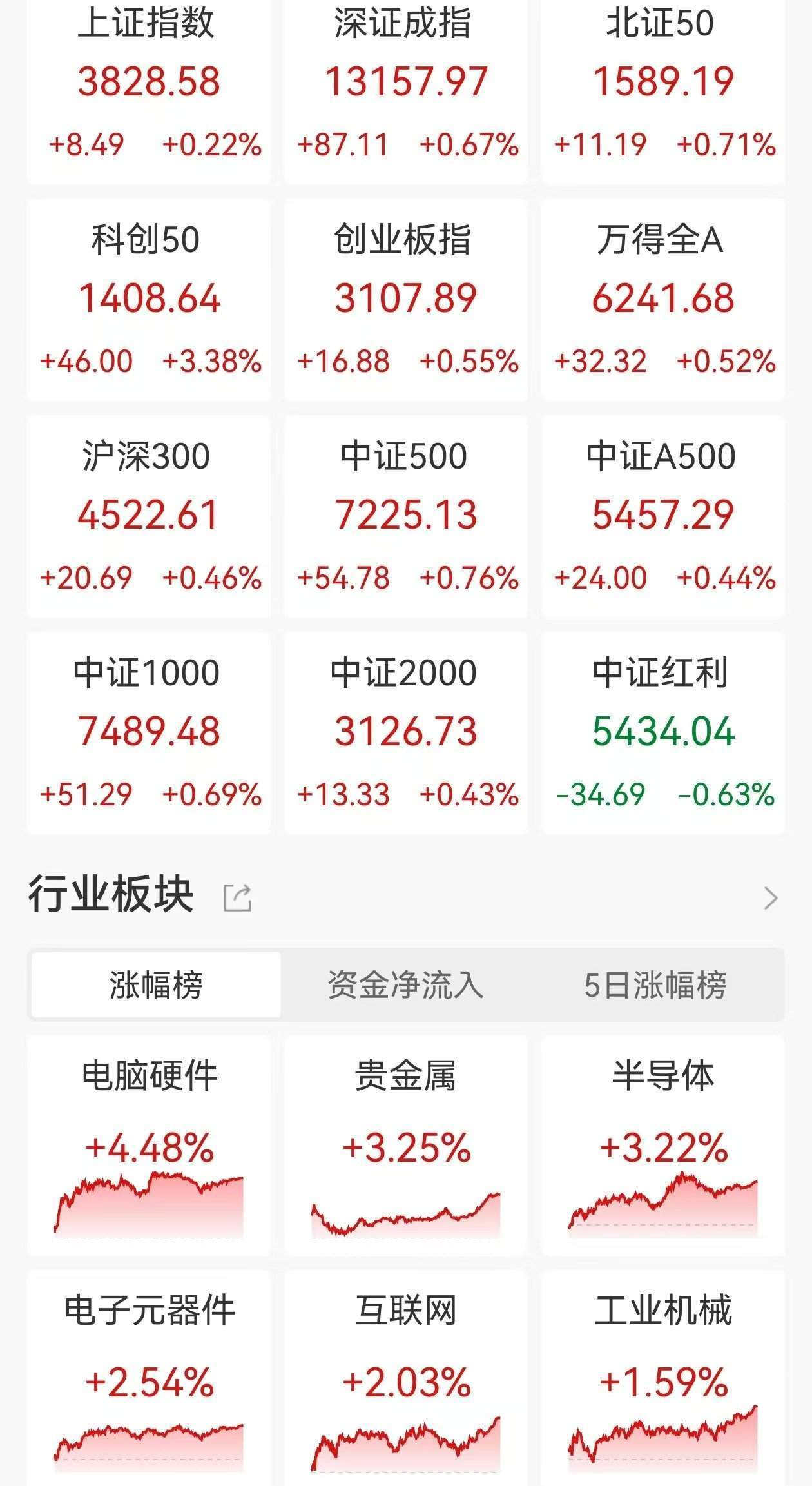Expand the 行业板块 list via the chevron
The width and height of the screenshot is (812, 1486).
(770, 897)
